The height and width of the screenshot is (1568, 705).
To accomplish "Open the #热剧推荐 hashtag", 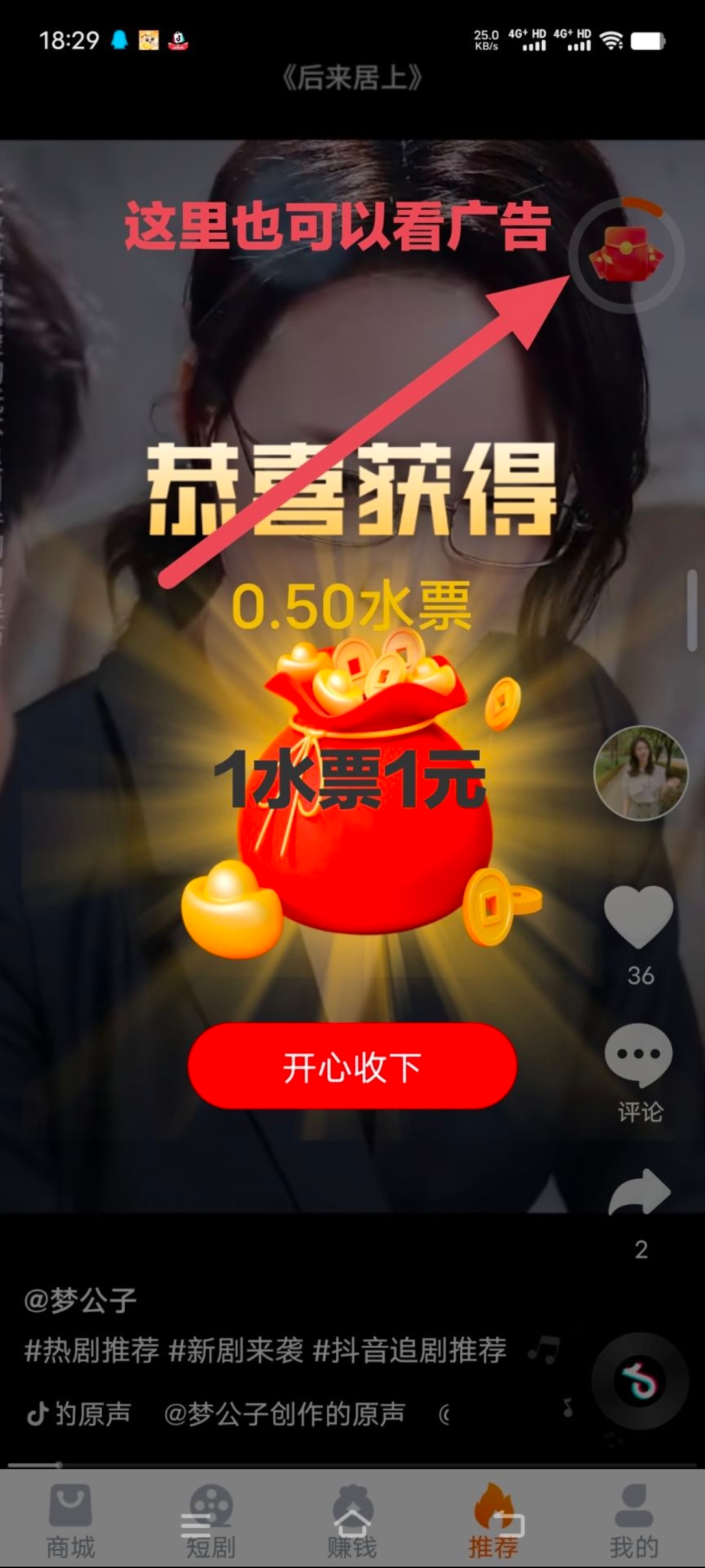I will 92,1350.
